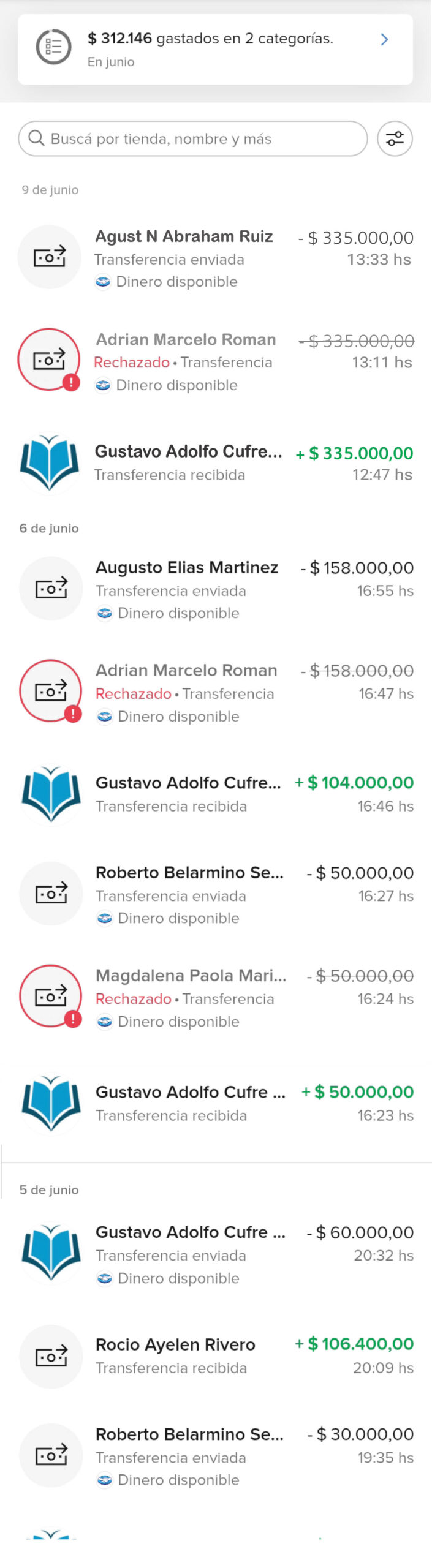View the rejected $335.000 transfer to Adrian Marcelo Roman
The image size is (432, 1568).
tap(215, 361)
